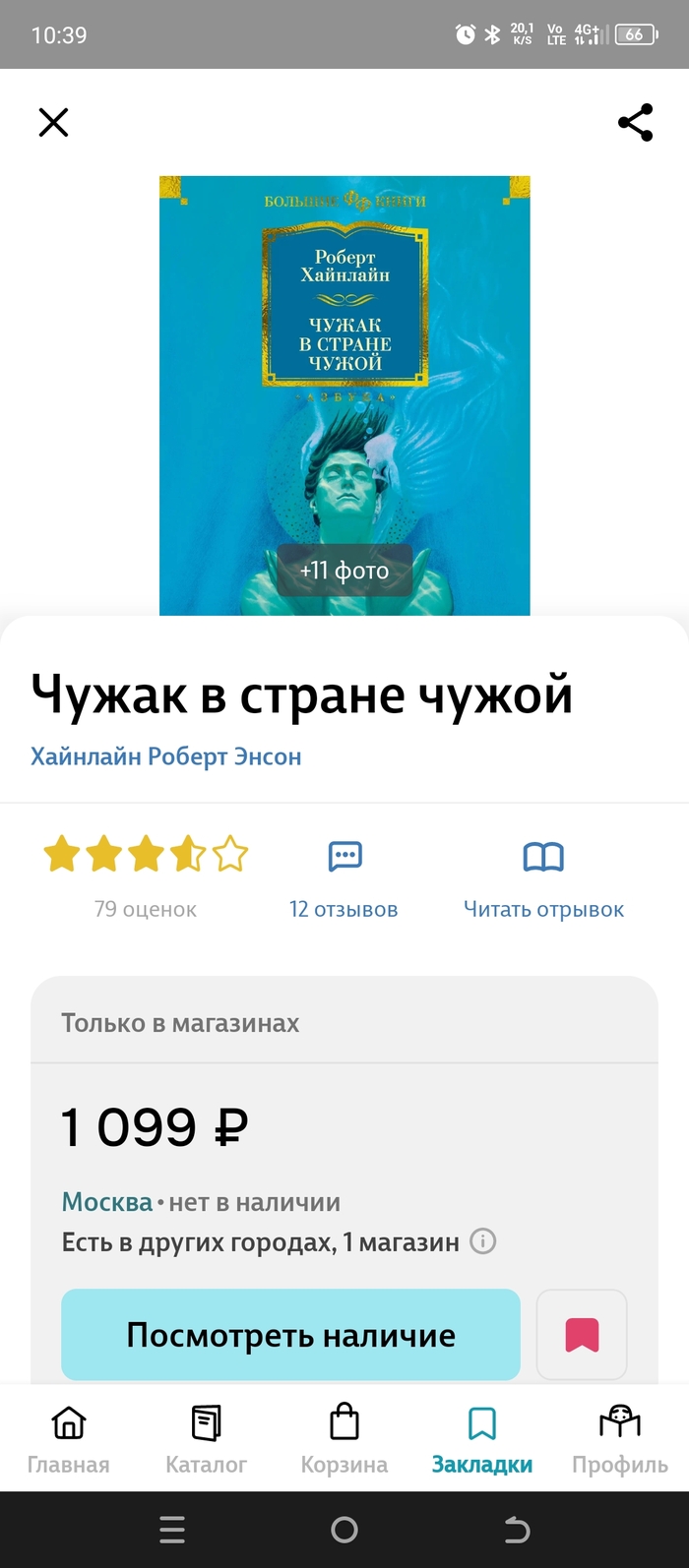This screenshot has width=689, height=1568.
Task: Tap Посмотреть наличие button
Action: click(x=290, y=1335)
